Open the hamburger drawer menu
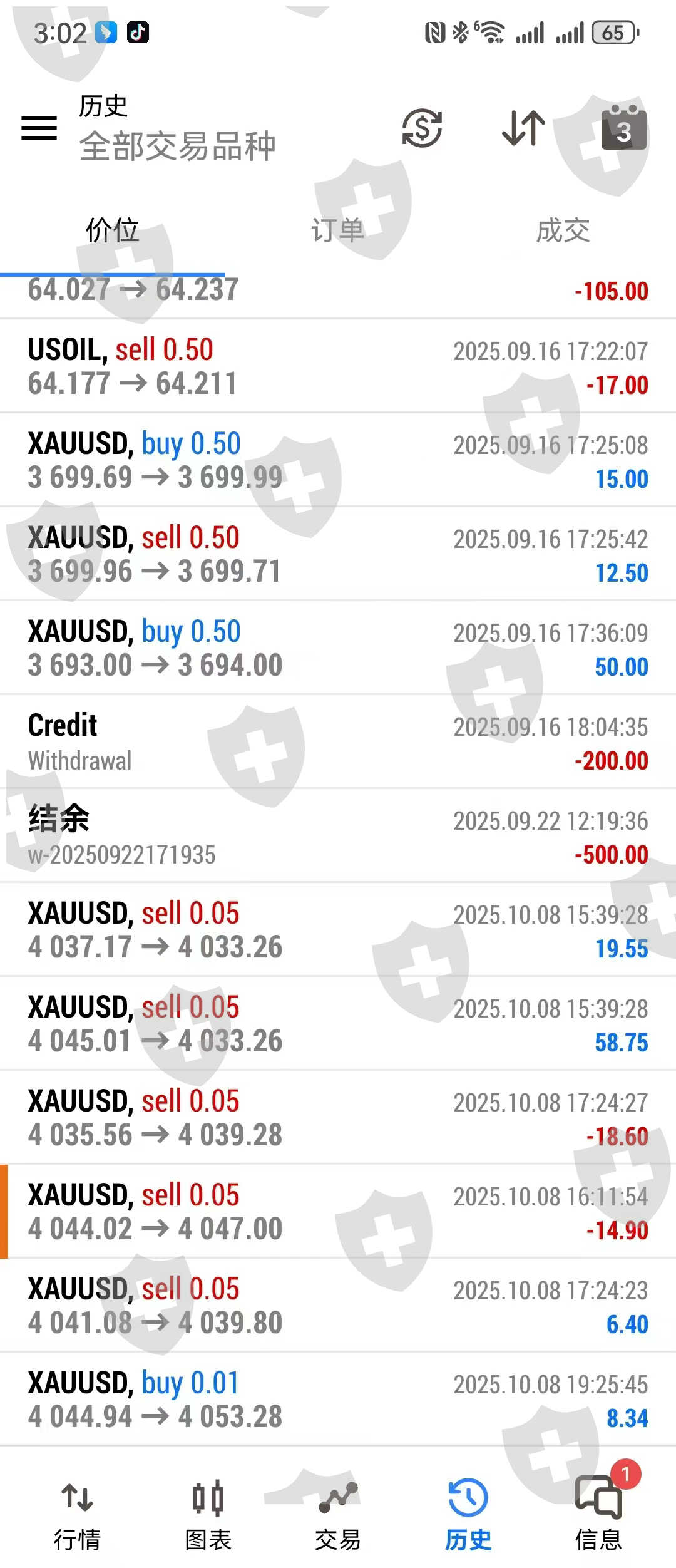676x1568 pixels. [39, 128]
